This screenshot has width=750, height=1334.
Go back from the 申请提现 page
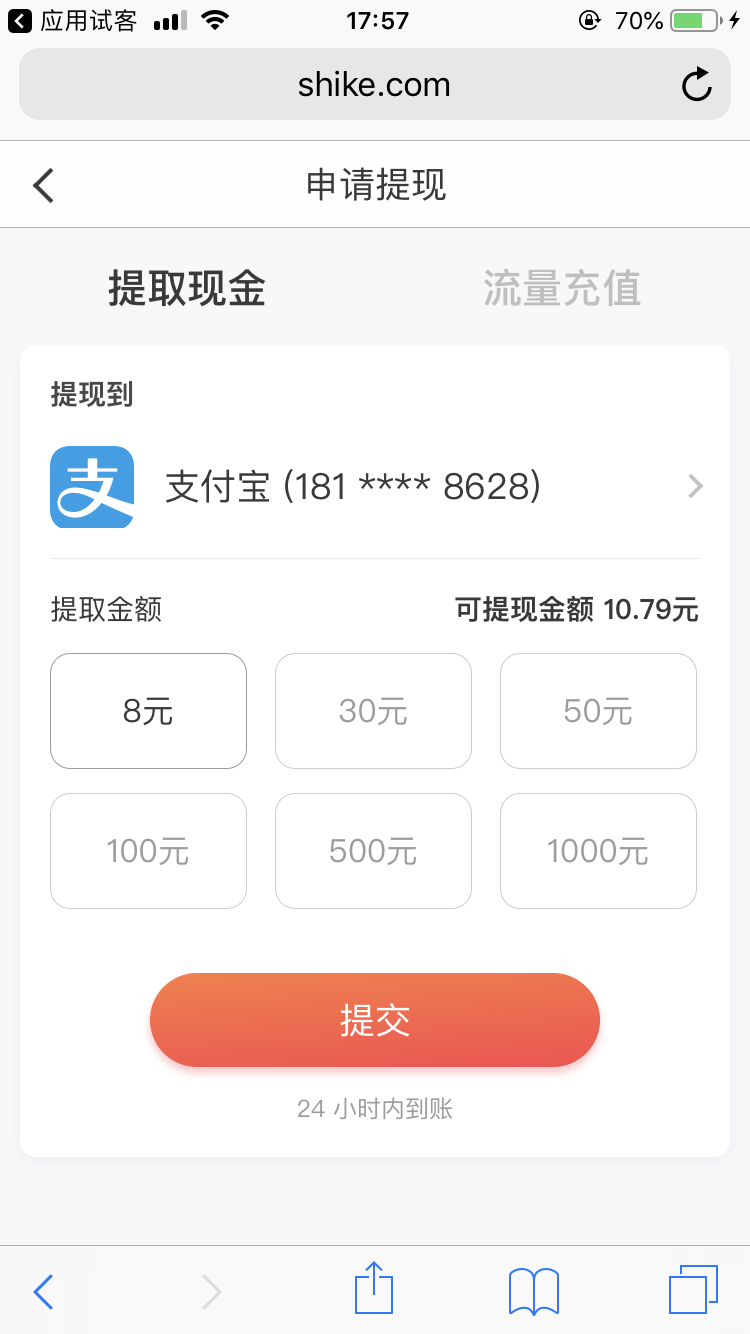point(43,186)
